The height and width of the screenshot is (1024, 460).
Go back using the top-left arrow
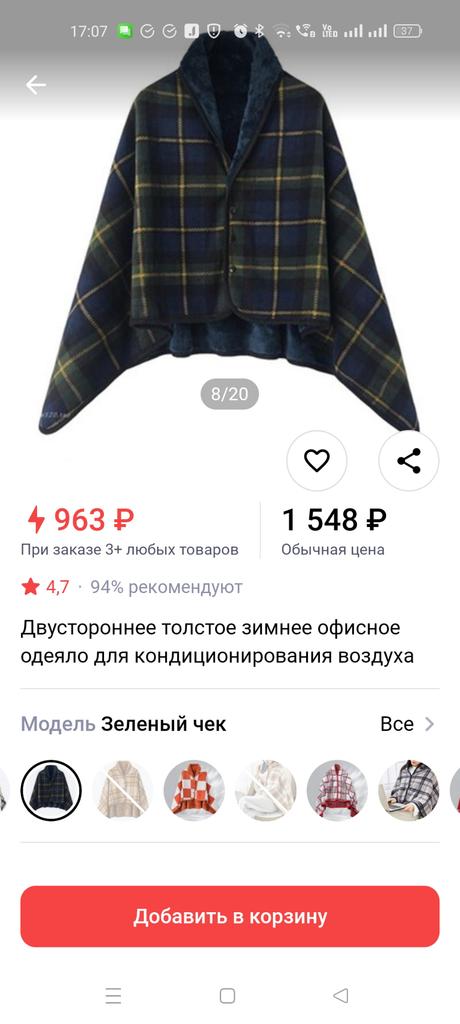(x=36, y=85)
